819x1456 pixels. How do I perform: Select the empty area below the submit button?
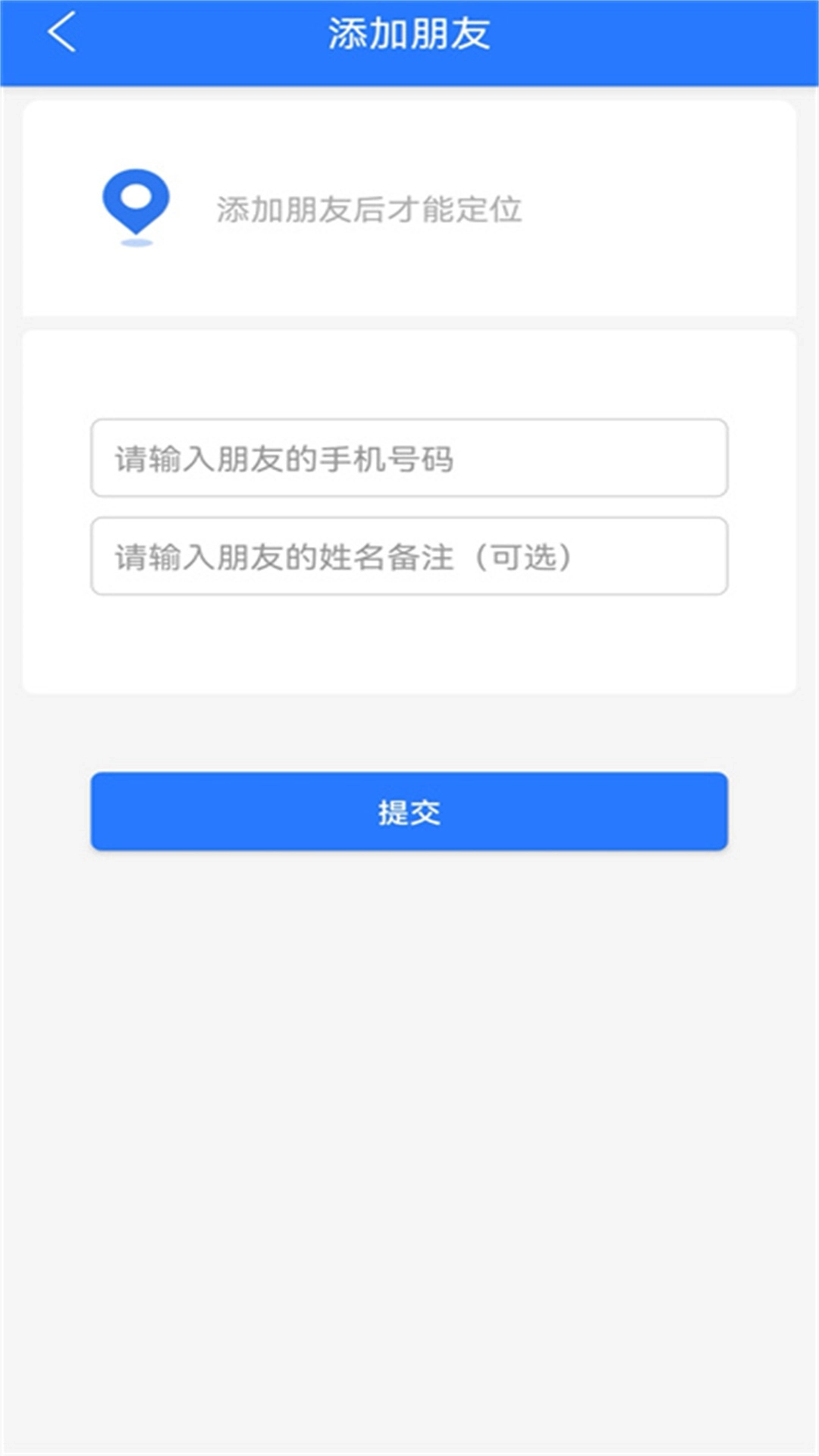pyautogui.click(x=409, y=1137)
